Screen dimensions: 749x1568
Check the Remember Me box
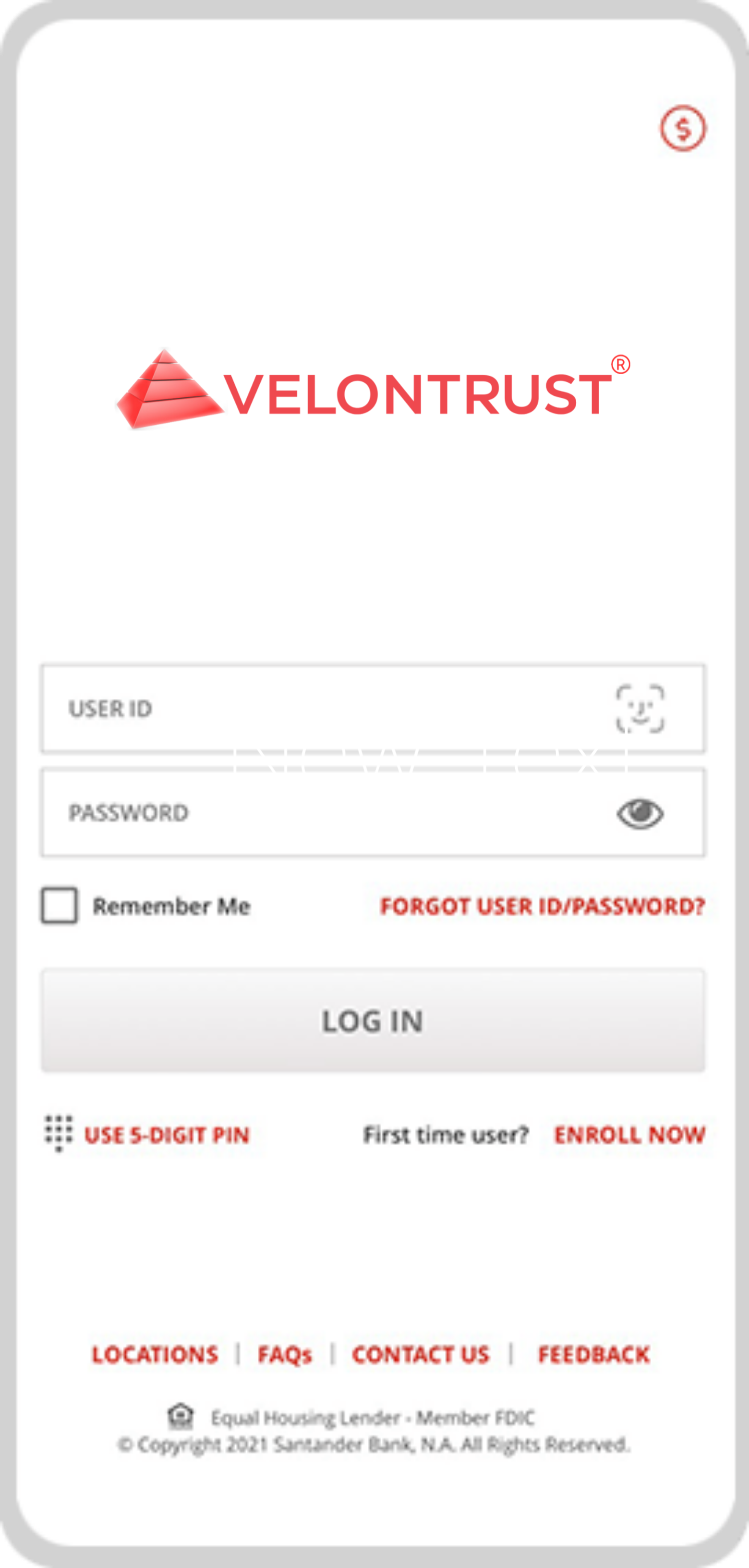coord(60,906)
